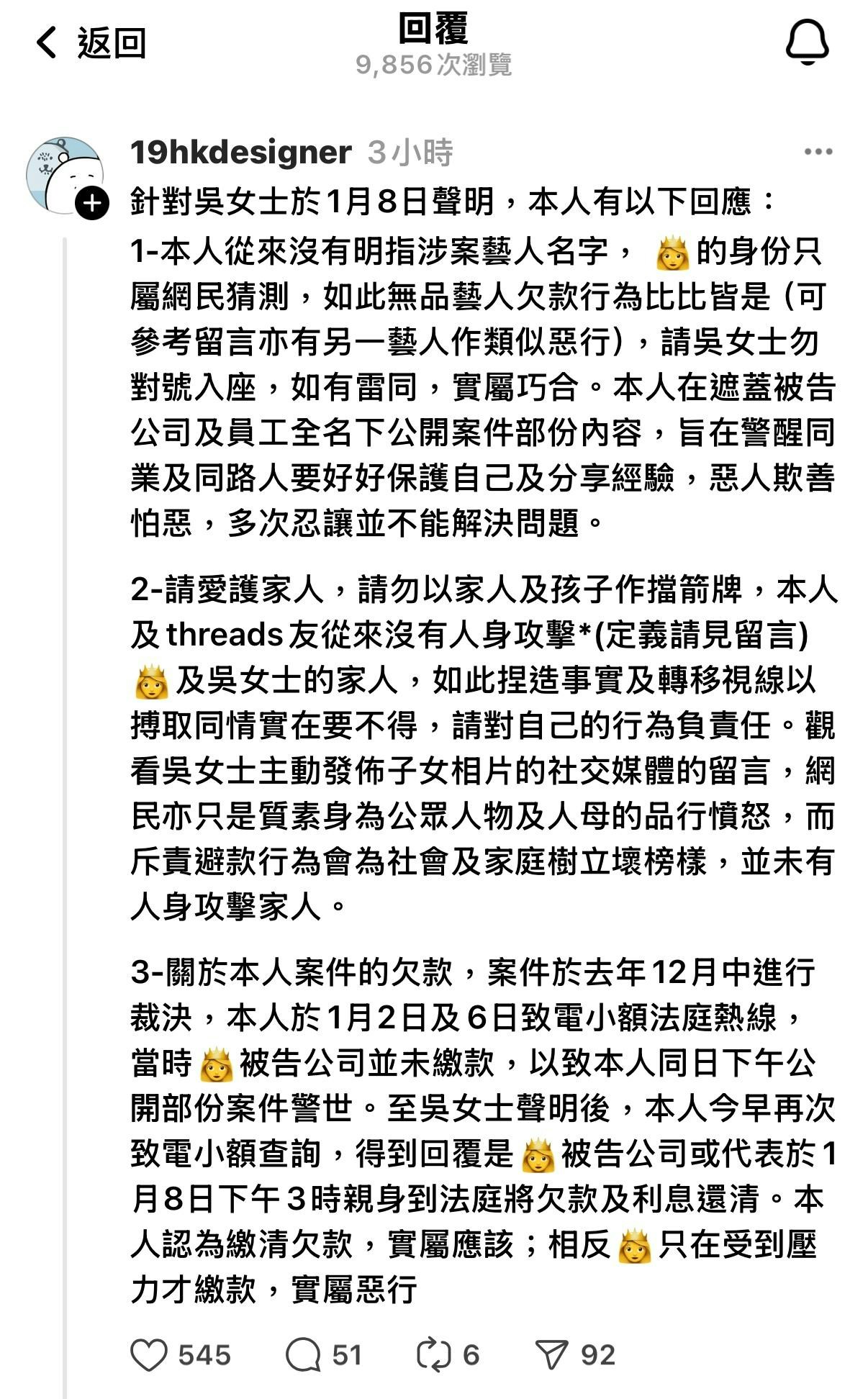This screenshot has height=1399, width=868.
Task: Open 19hkdesigner's profile avatar
Action: [x=63, y=174]
